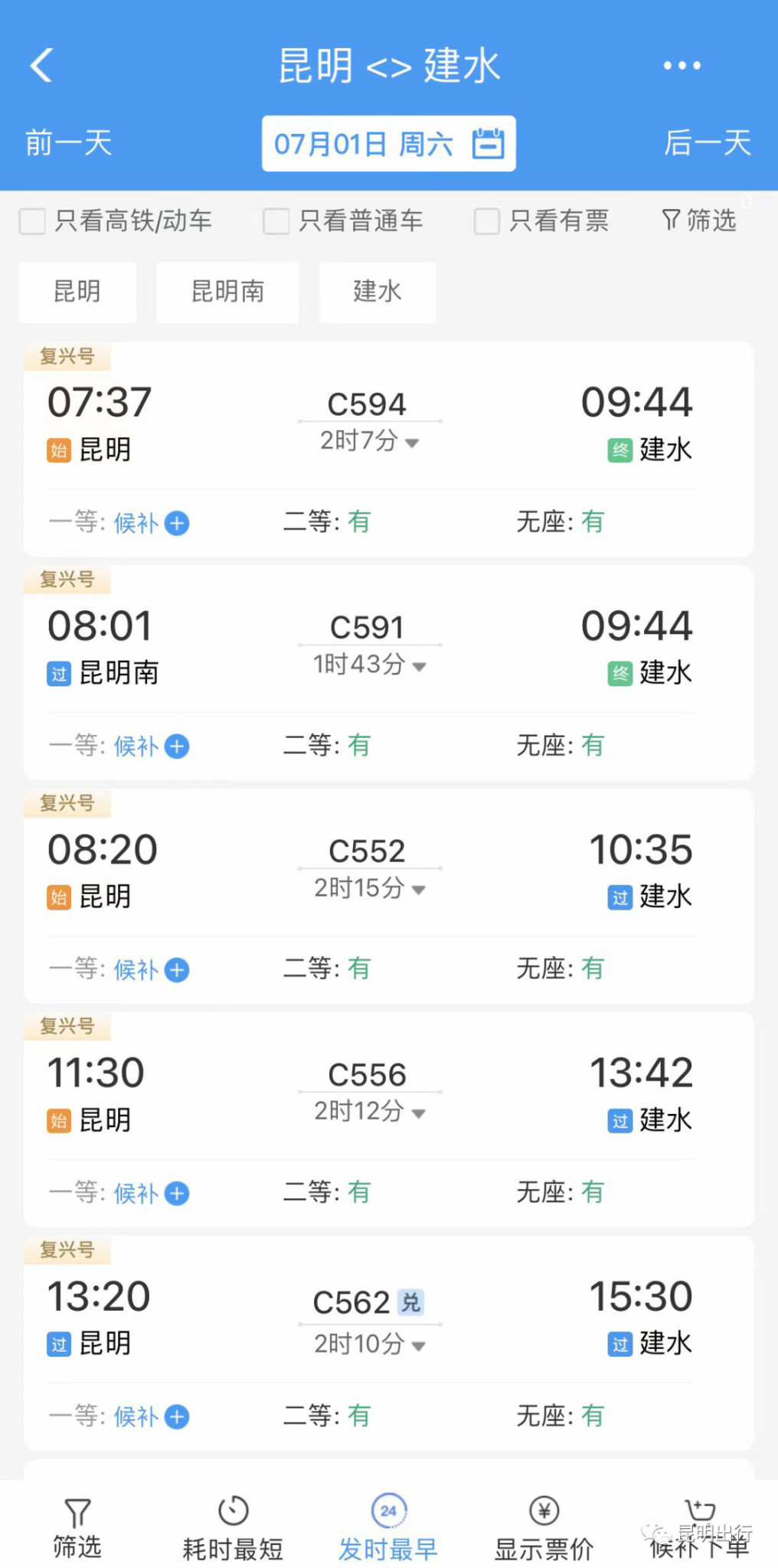This screenshot has height=1568, width=778.
Task: Add first-class waitlist for train C552
Action: coord(177,970)
